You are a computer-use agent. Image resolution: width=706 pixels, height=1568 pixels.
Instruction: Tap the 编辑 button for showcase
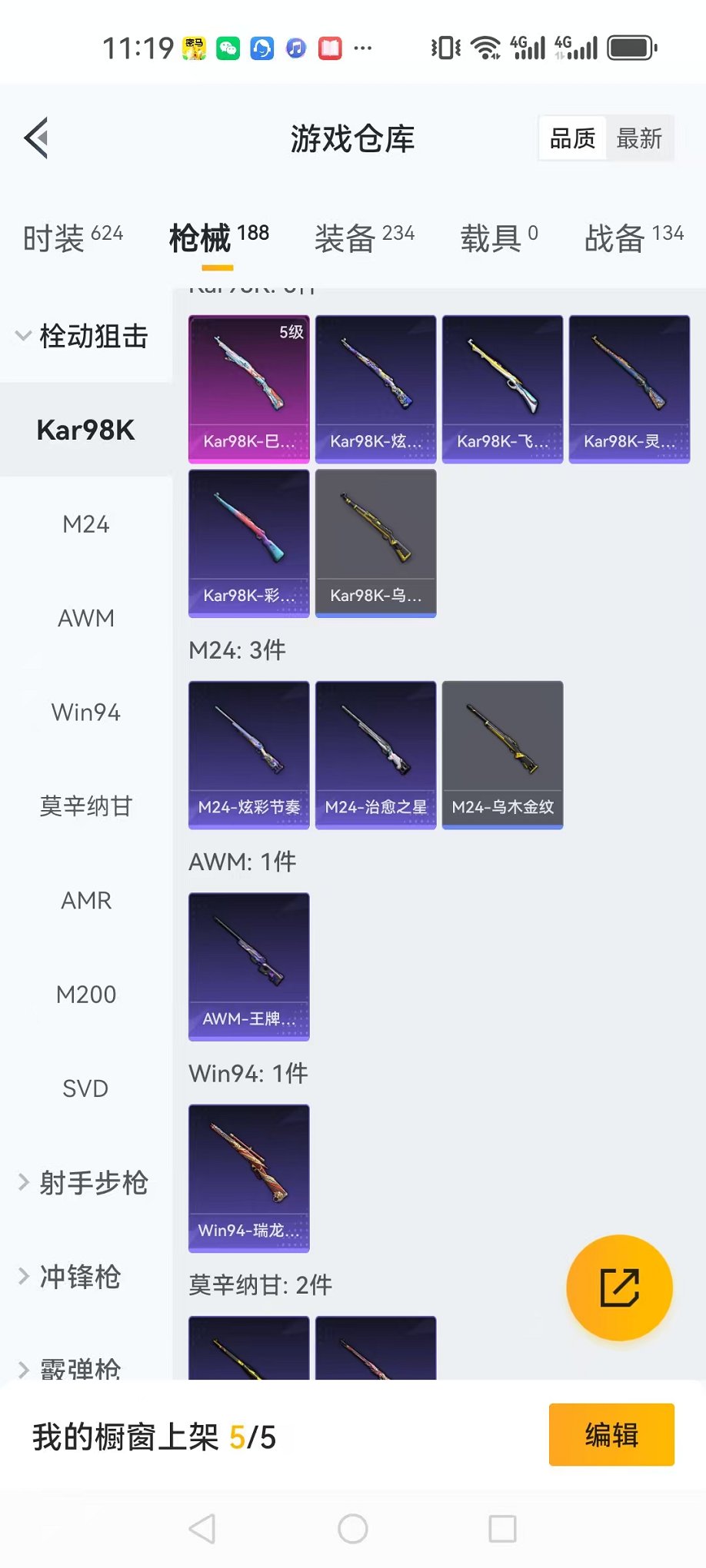[611, 1434]
